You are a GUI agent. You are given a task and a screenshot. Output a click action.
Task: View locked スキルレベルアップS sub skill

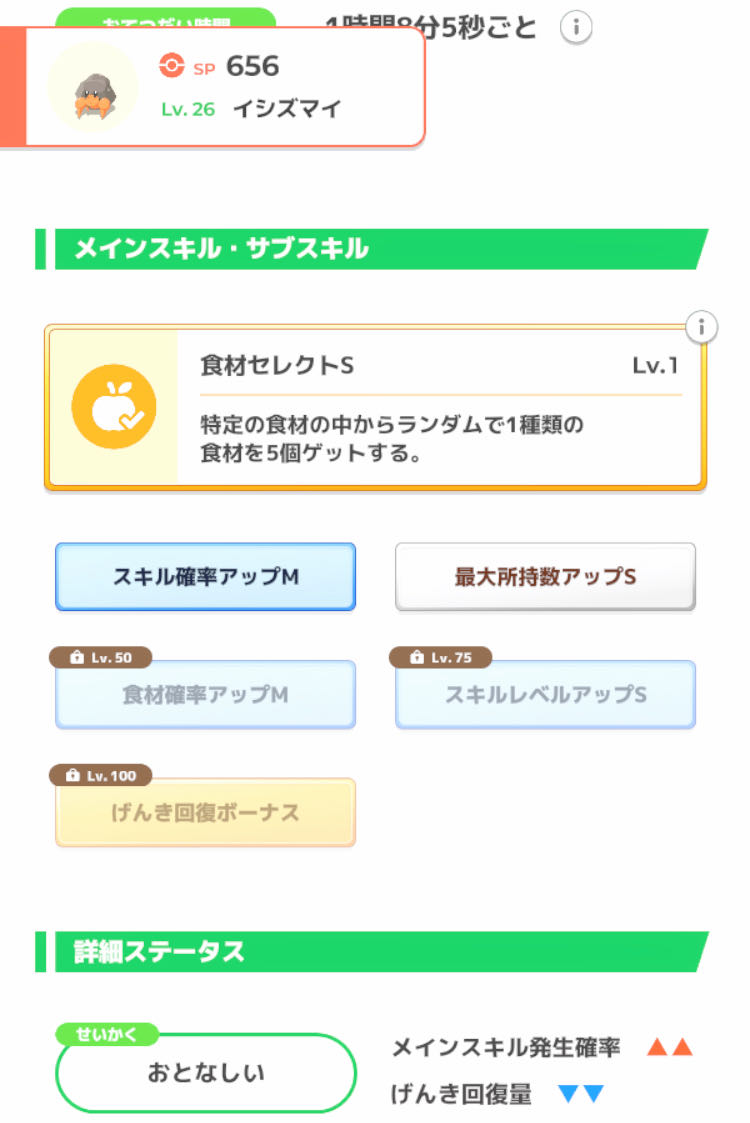(545, 694)
